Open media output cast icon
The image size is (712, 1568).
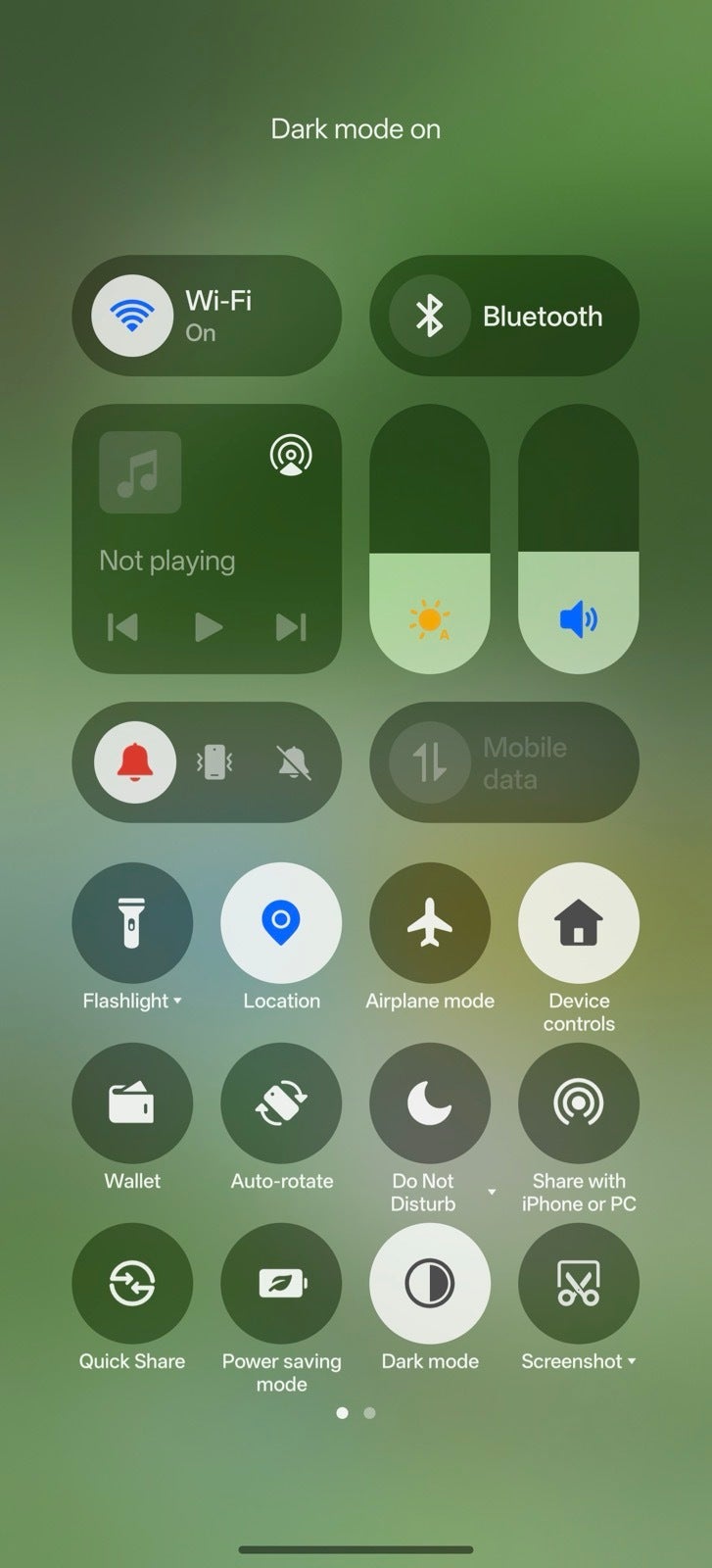coord(291,455)
